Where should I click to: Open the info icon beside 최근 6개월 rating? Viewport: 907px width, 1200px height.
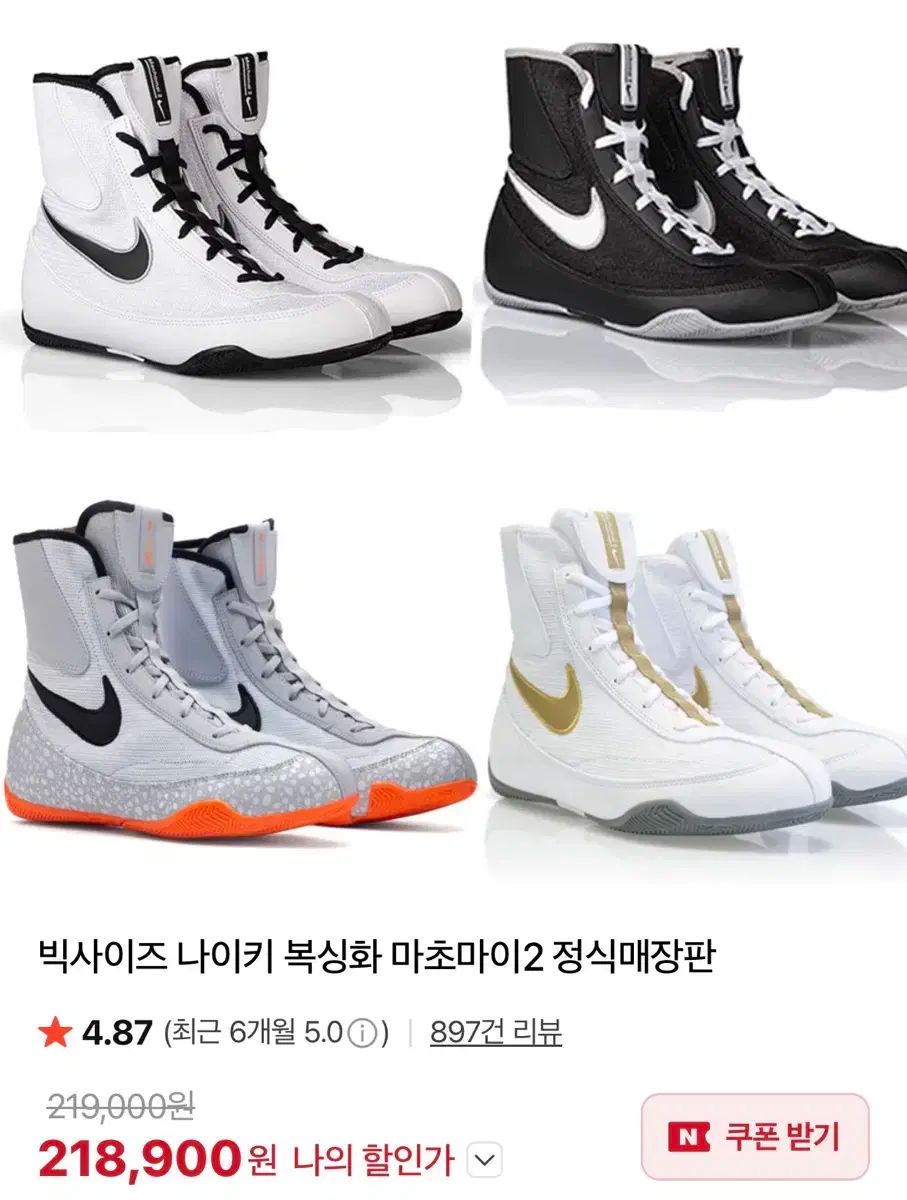(365, 1033)
